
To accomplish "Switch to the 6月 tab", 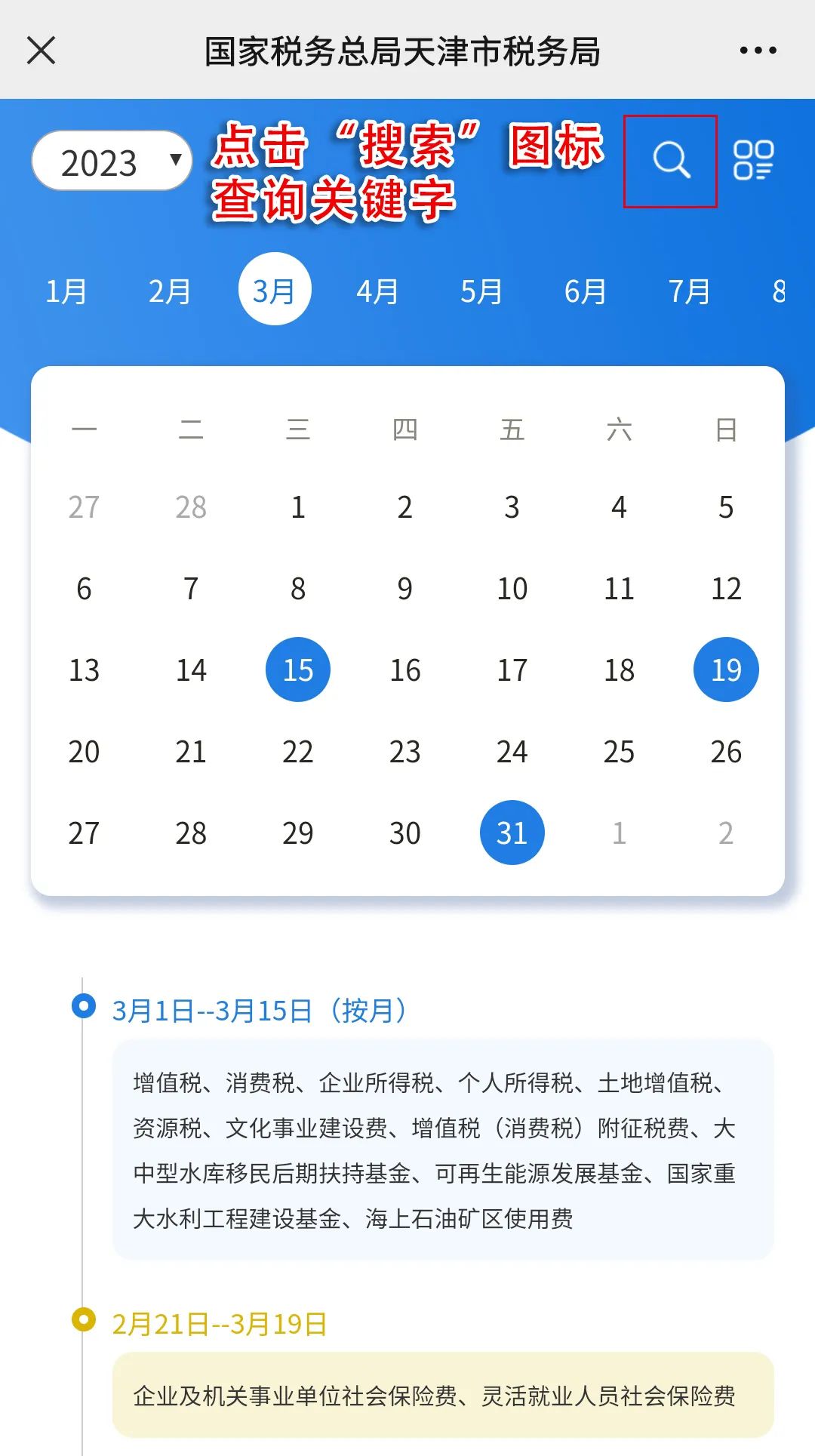I will coord(586,291).
